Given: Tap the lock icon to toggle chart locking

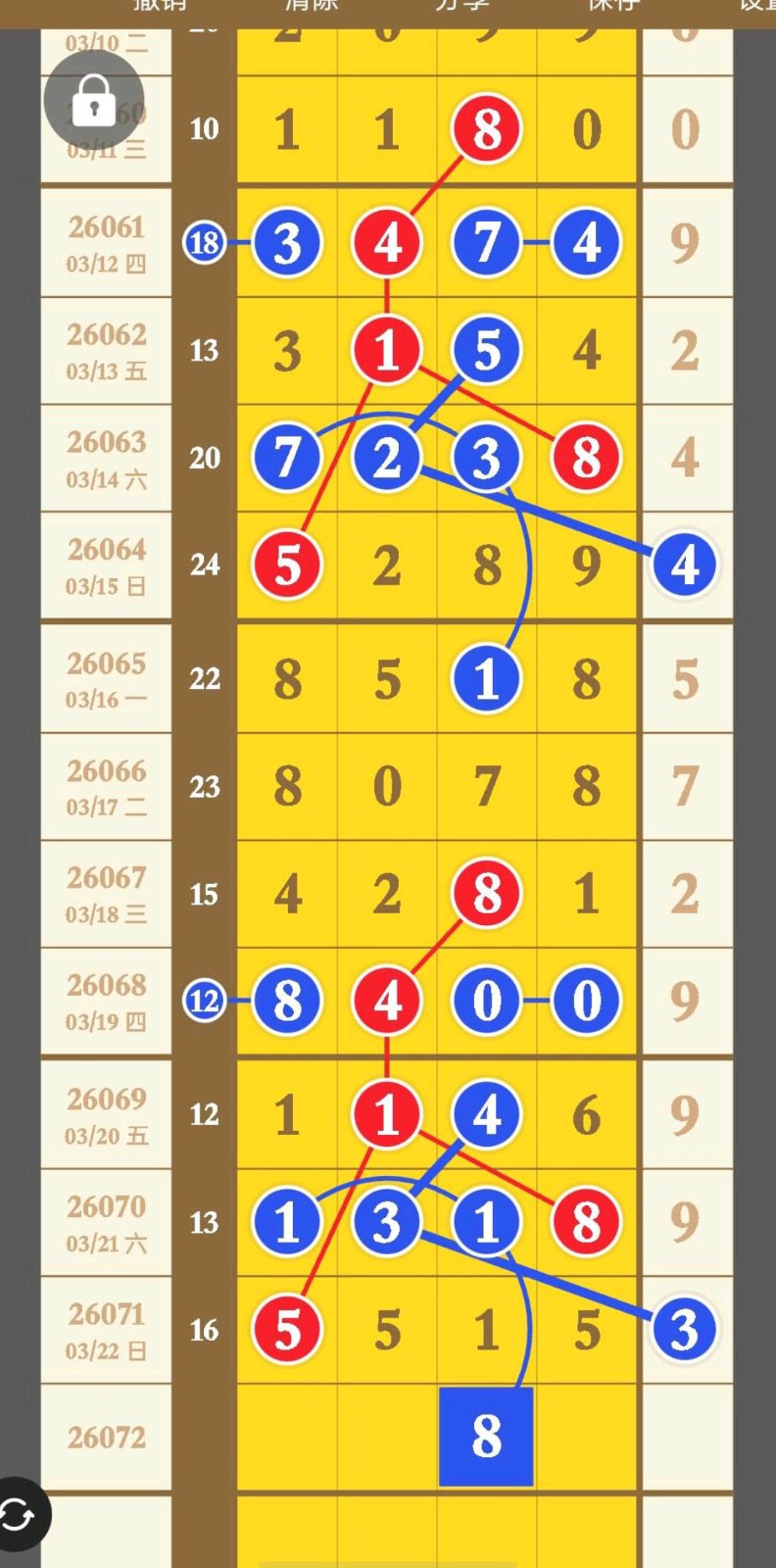Looking at the screenshot, I should click(94, 99).
